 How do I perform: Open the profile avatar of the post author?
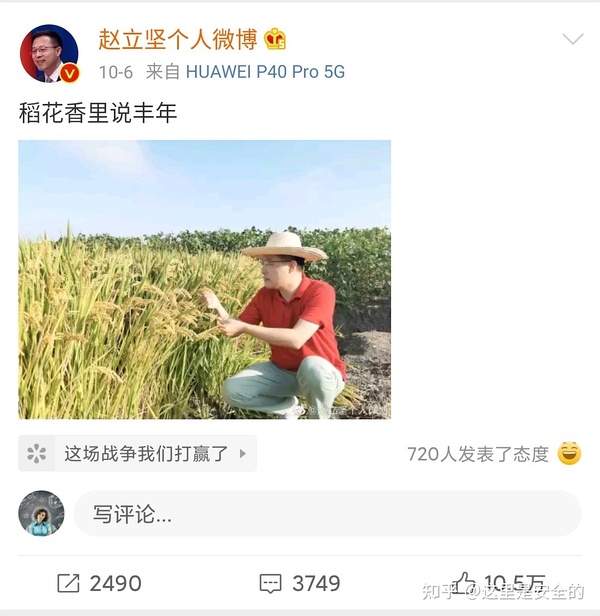tap(49, 53)
